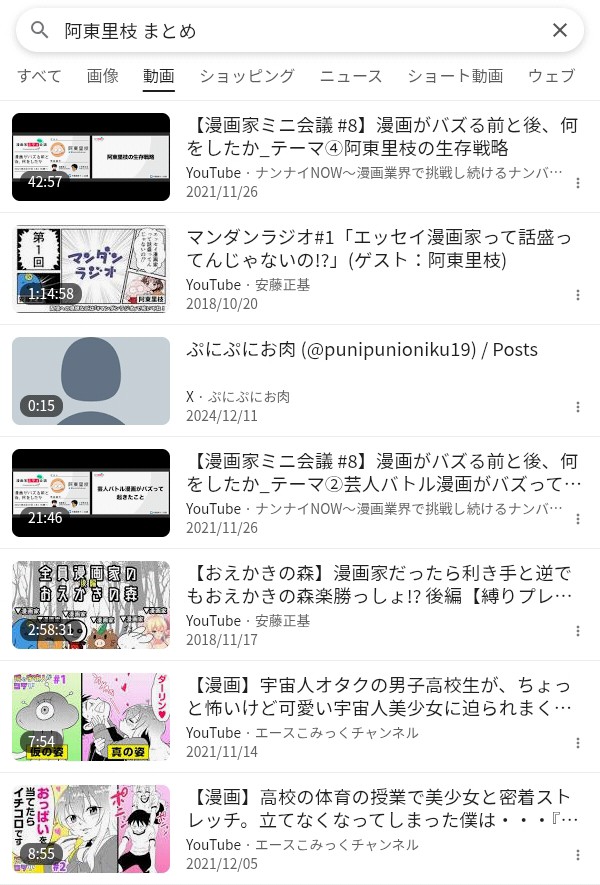Viewport: 600px width, 885px height.
Task: Switch to the ショート動画 tab
Action: (x=455, y=76)
